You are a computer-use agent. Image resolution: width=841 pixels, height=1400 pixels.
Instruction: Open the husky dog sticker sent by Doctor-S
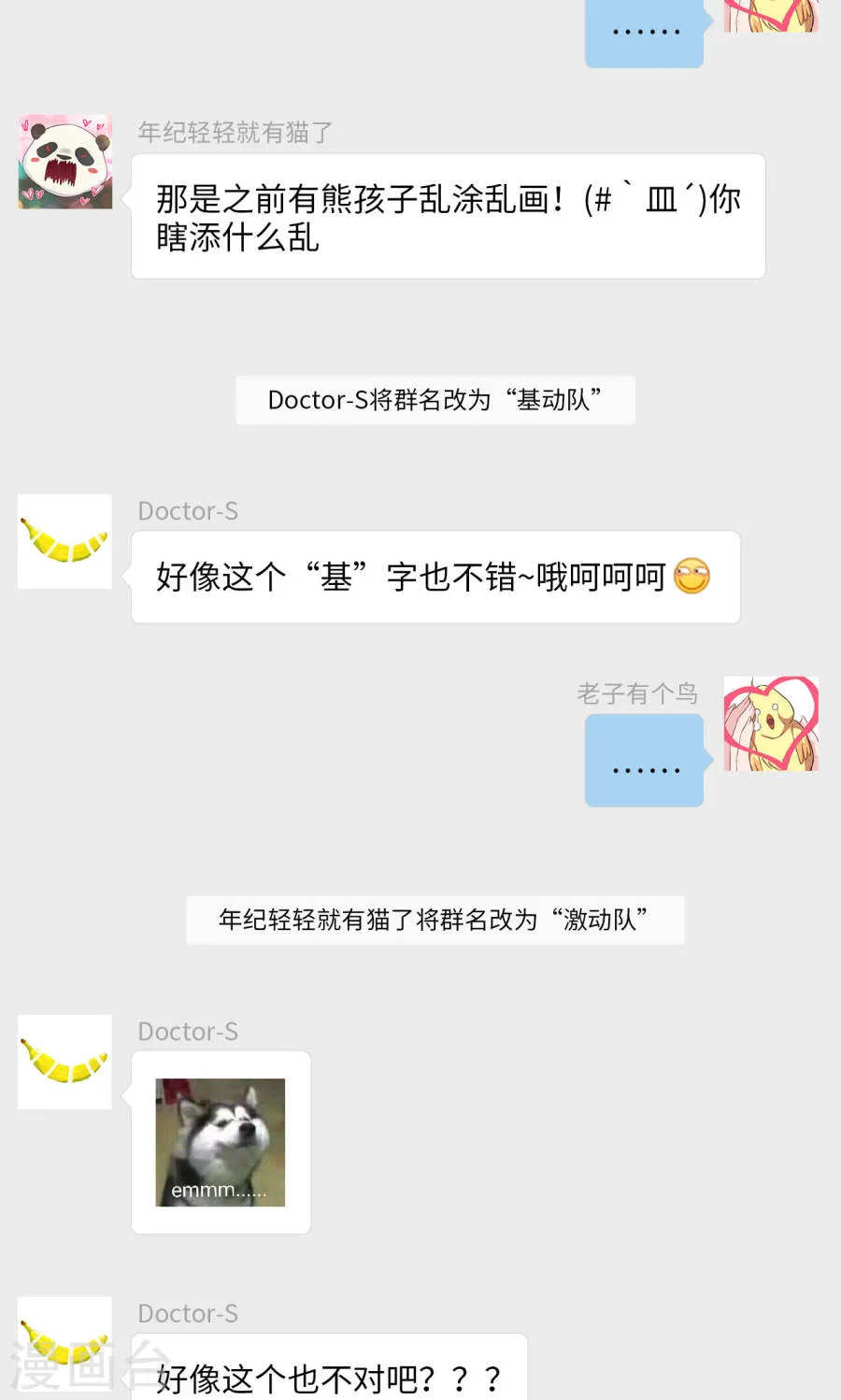(x=221, y=1142)
